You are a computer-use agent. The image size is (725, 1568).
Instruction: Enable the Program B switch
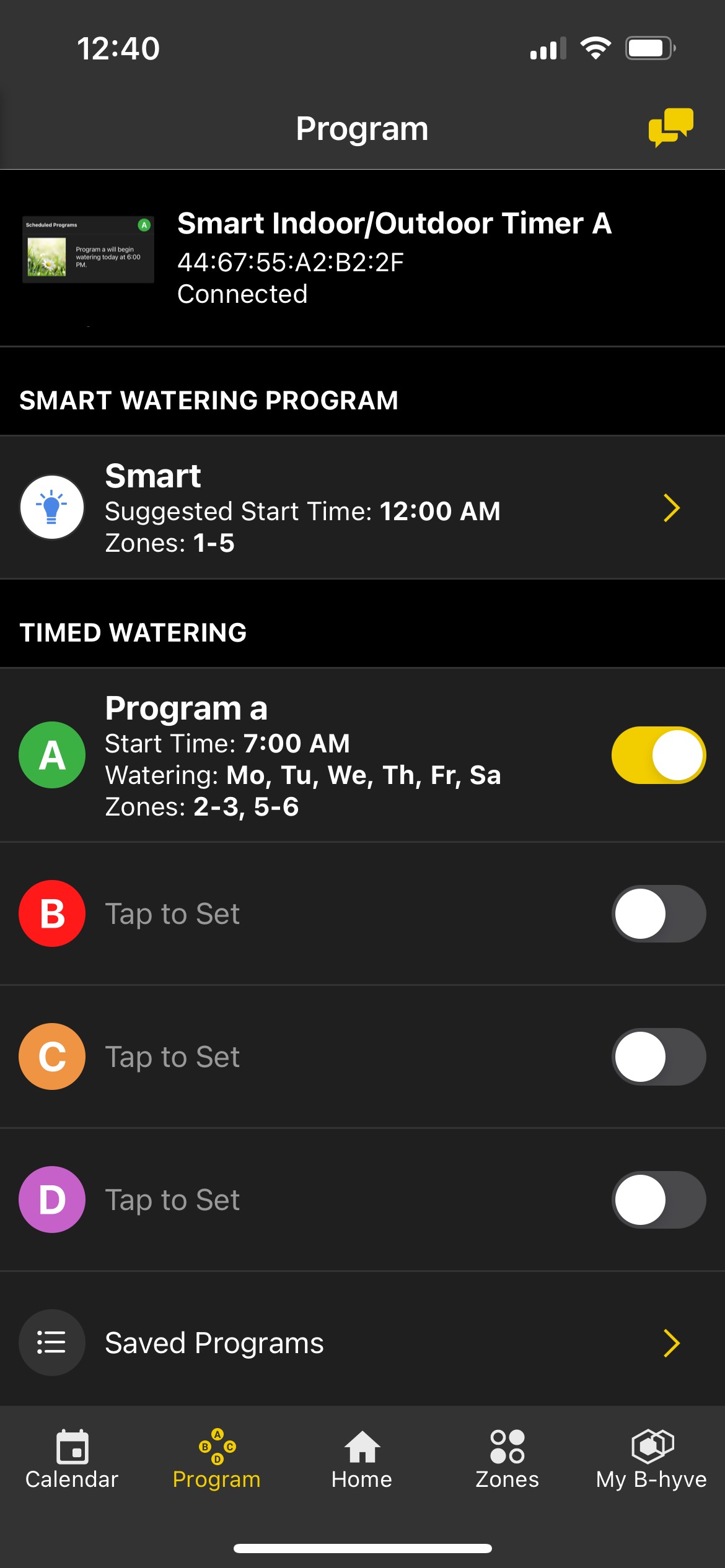click(659, 914)
